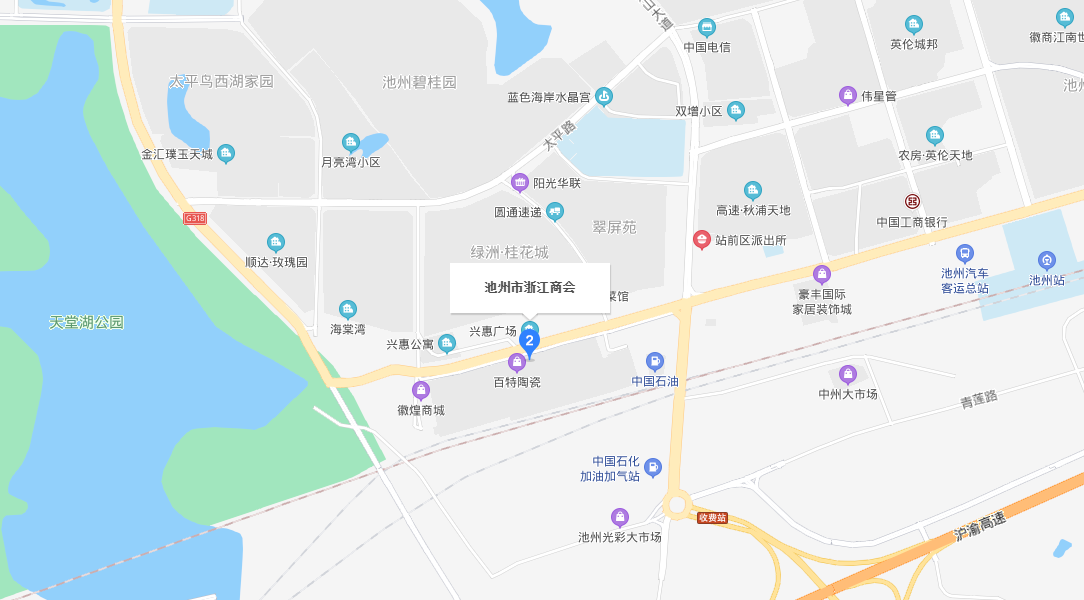Tap the 站前区派出所 police station marker
The height and width of the screenshot is (600, 1084).
(x=702, y=240)
